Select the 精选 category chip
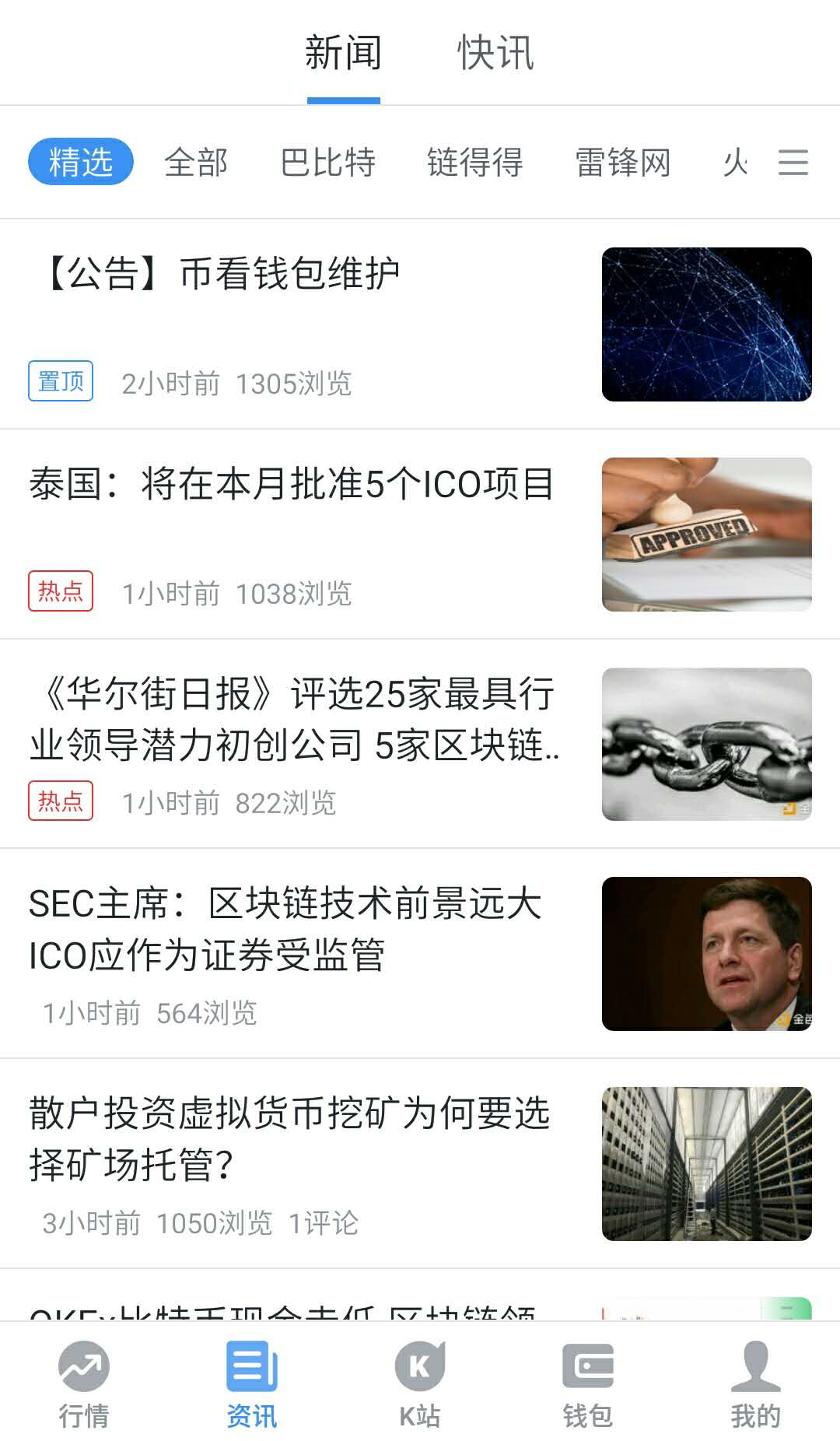840x1441 pixels. (81, 162)
